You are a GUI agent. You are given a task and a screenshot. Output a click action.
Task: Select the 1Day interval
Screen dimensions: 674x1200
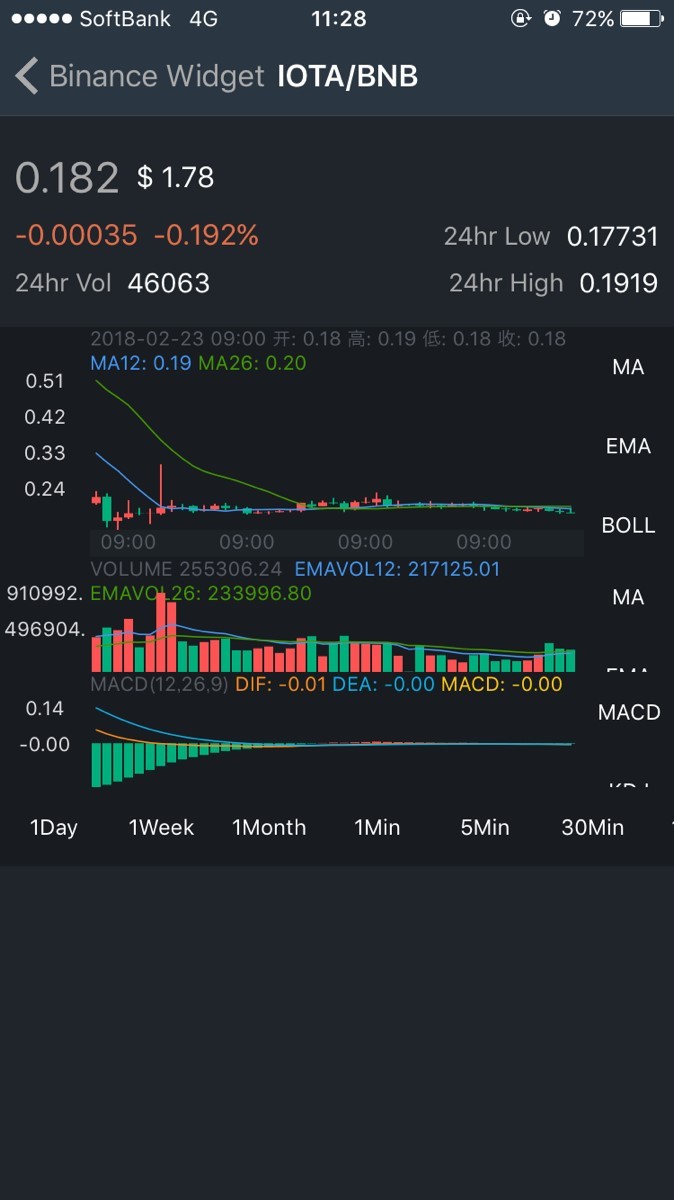54,827
